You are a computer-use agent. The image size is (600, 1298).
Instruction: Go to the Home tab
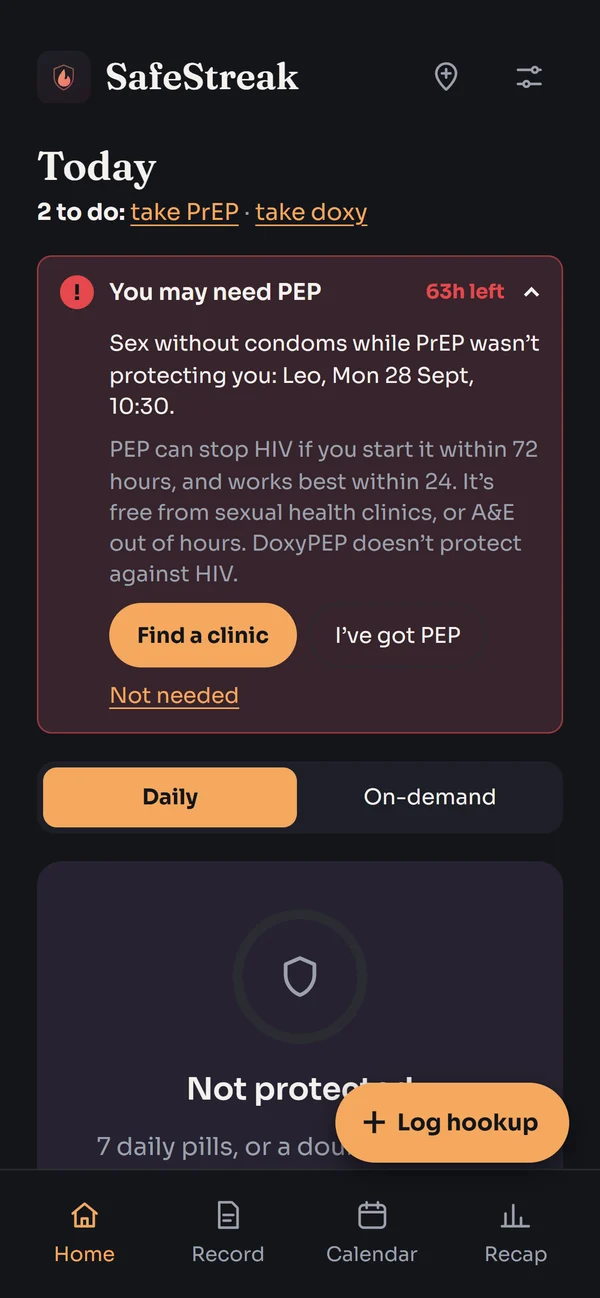84,1234
